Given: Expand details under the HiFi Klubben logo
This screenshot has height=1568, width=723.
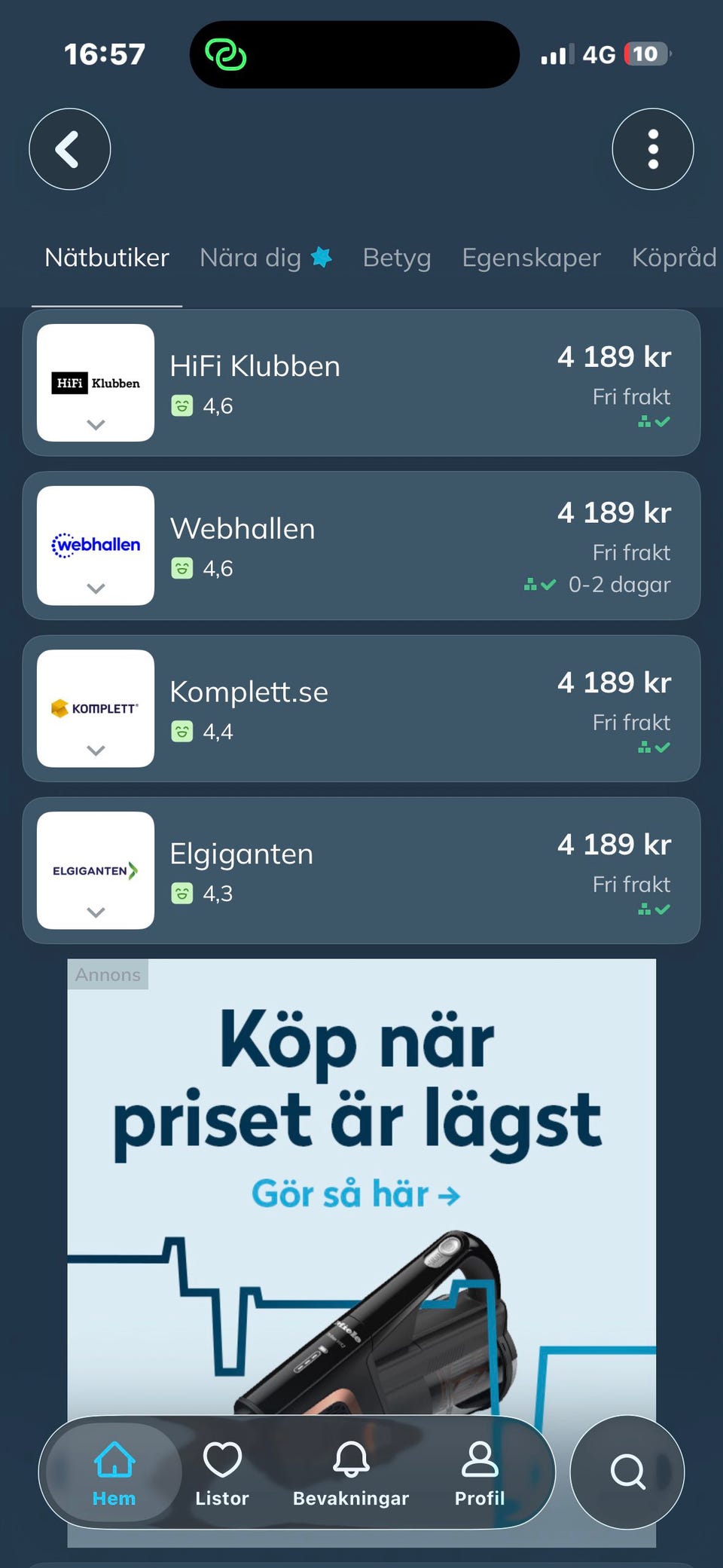Looking at the screenshot, I should pyautogui.click(x=96, y=425).
